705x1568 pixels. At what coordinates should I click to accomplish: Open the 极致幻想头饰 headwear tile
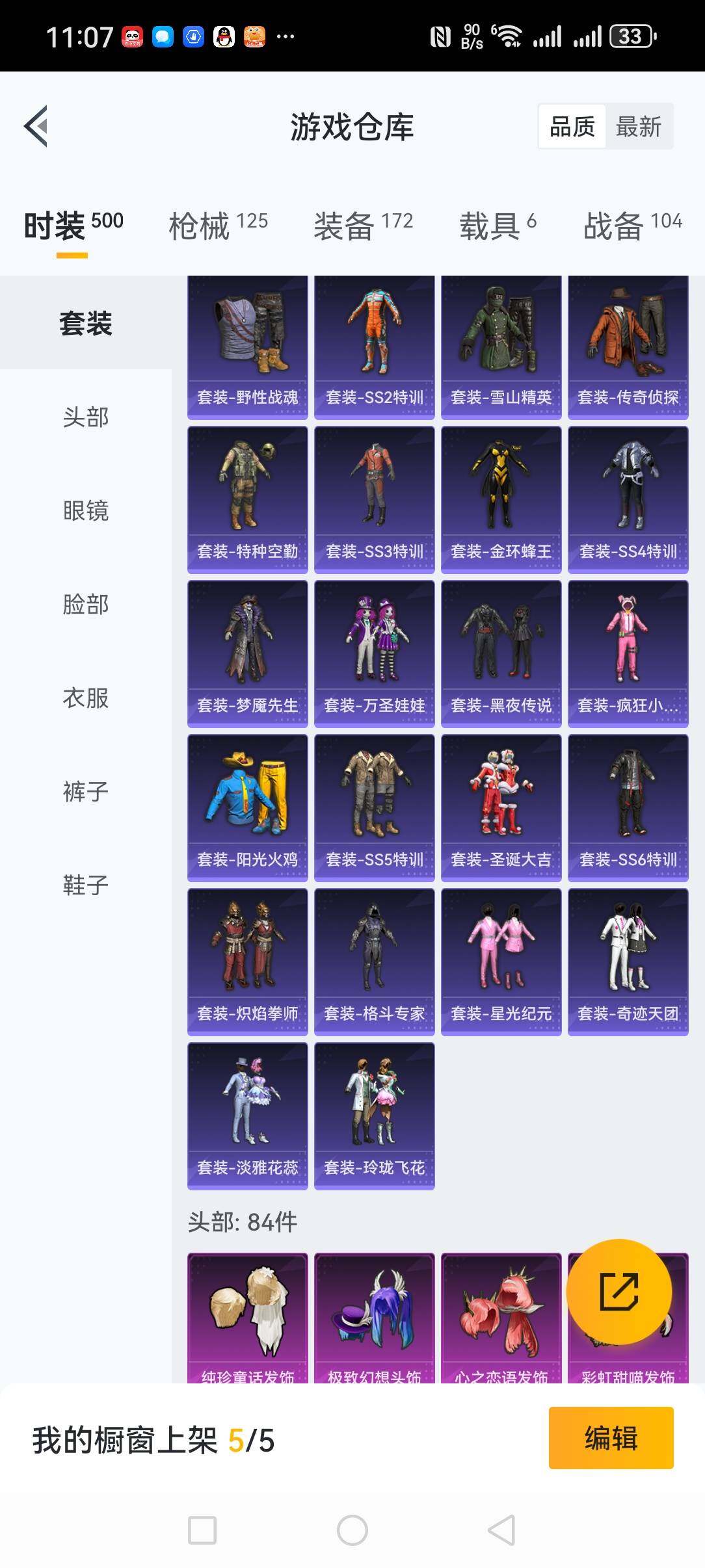[x=374, y=1316]
